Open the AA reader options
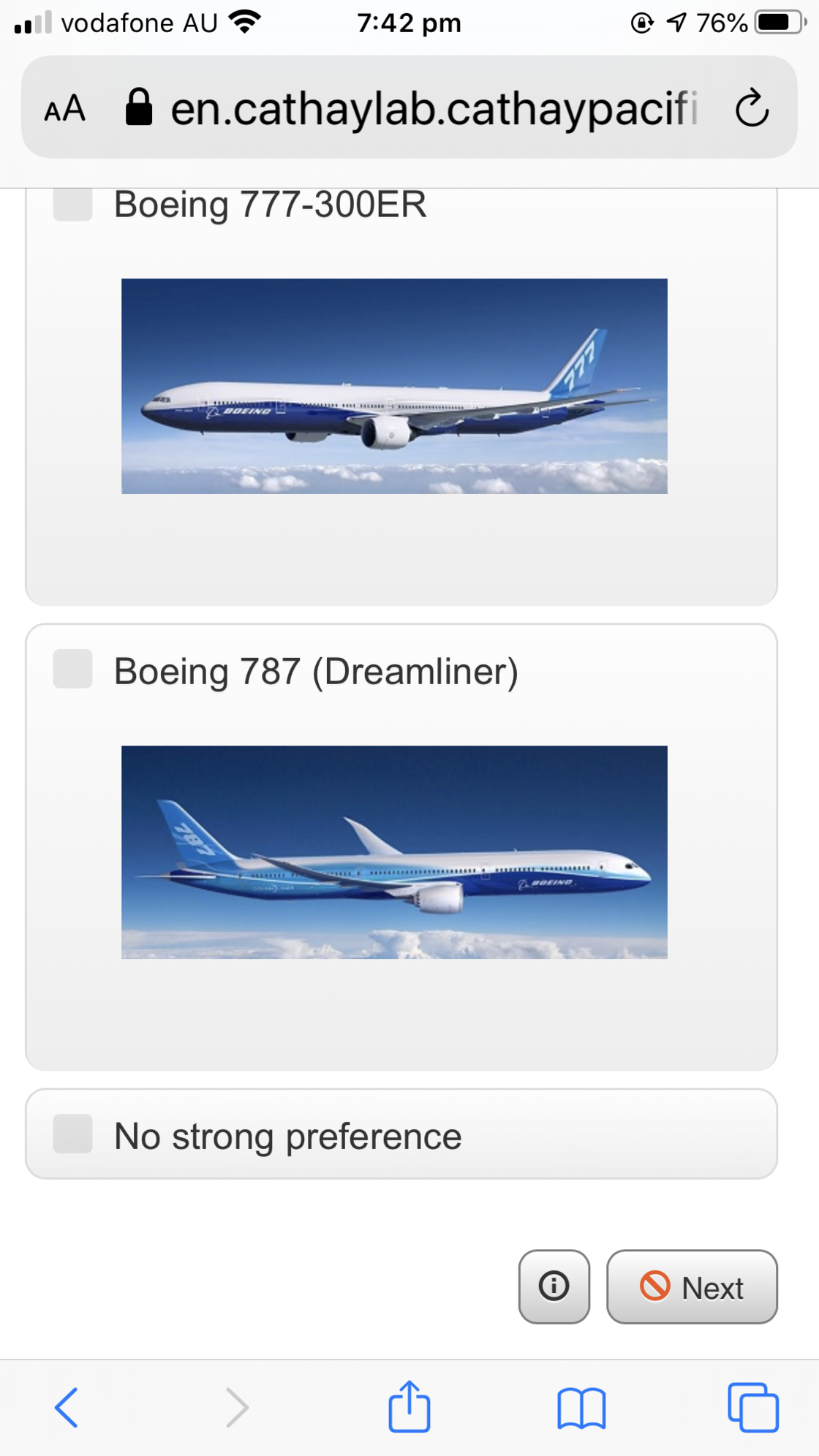The image size is (819, 1456). tap(64, 109)
